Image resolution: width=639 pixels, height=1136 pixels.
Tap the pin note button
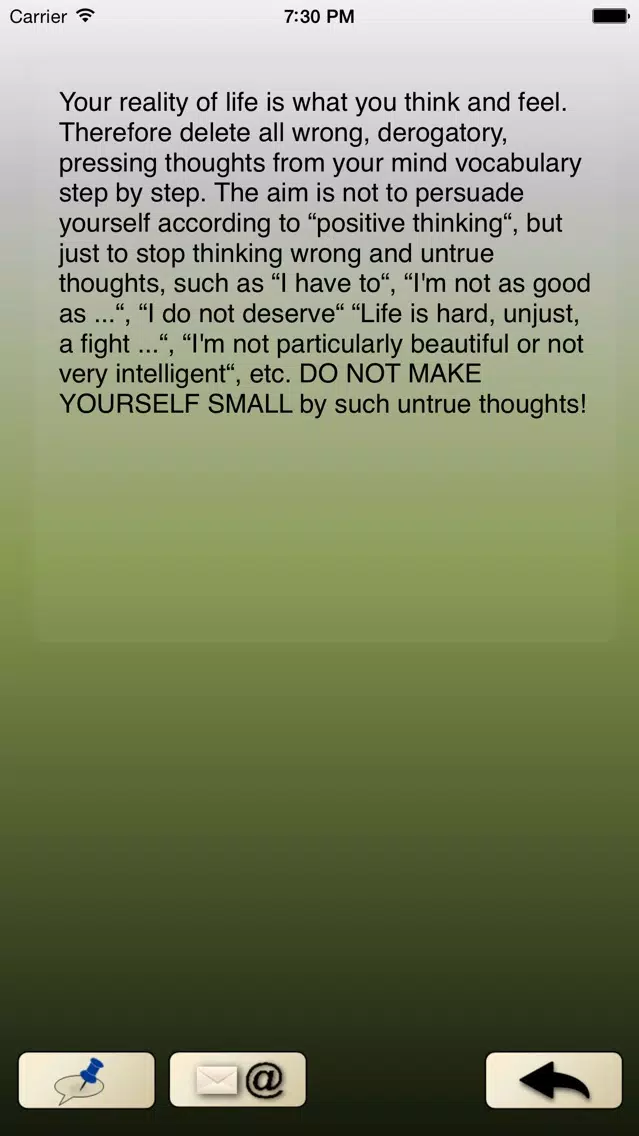tap(86, 1080)
